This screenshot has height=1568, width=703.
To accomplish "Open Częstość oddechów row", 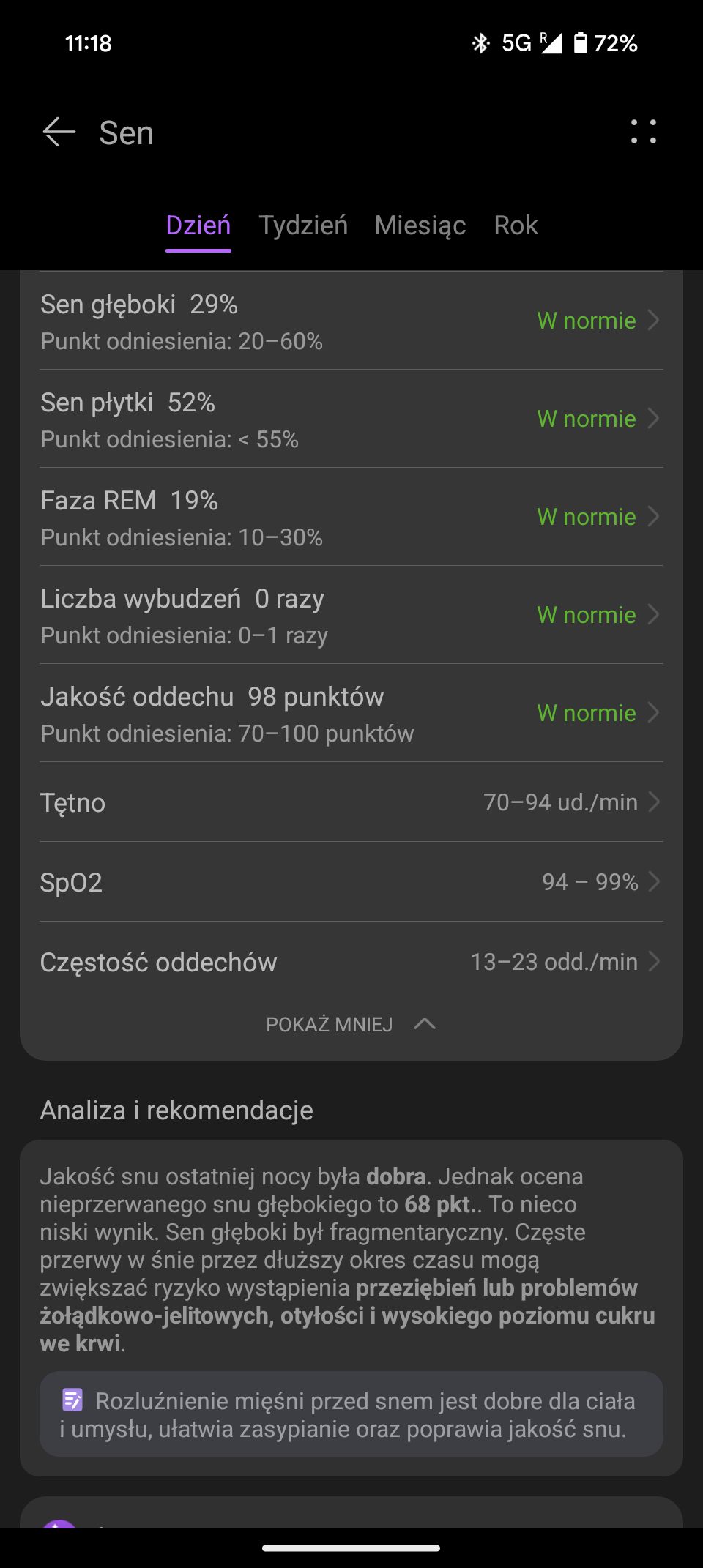I will coord(351,962).
